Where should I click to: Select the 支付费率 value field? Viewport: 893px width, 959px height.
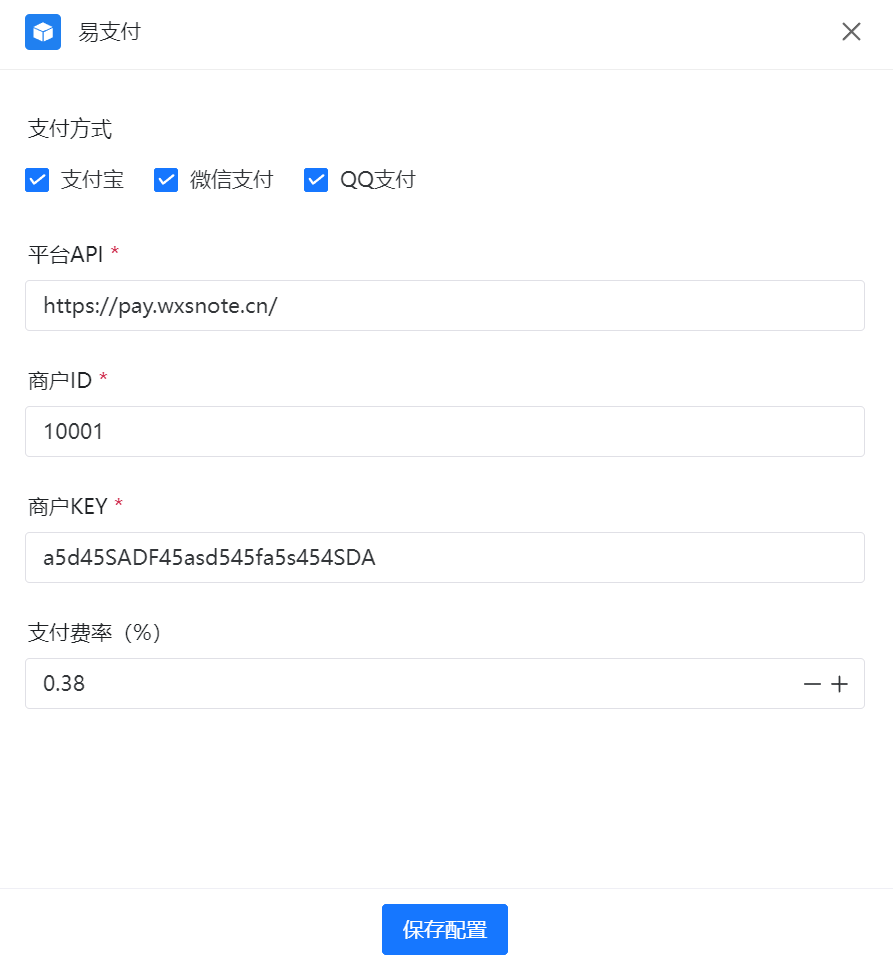pos(400,684)
